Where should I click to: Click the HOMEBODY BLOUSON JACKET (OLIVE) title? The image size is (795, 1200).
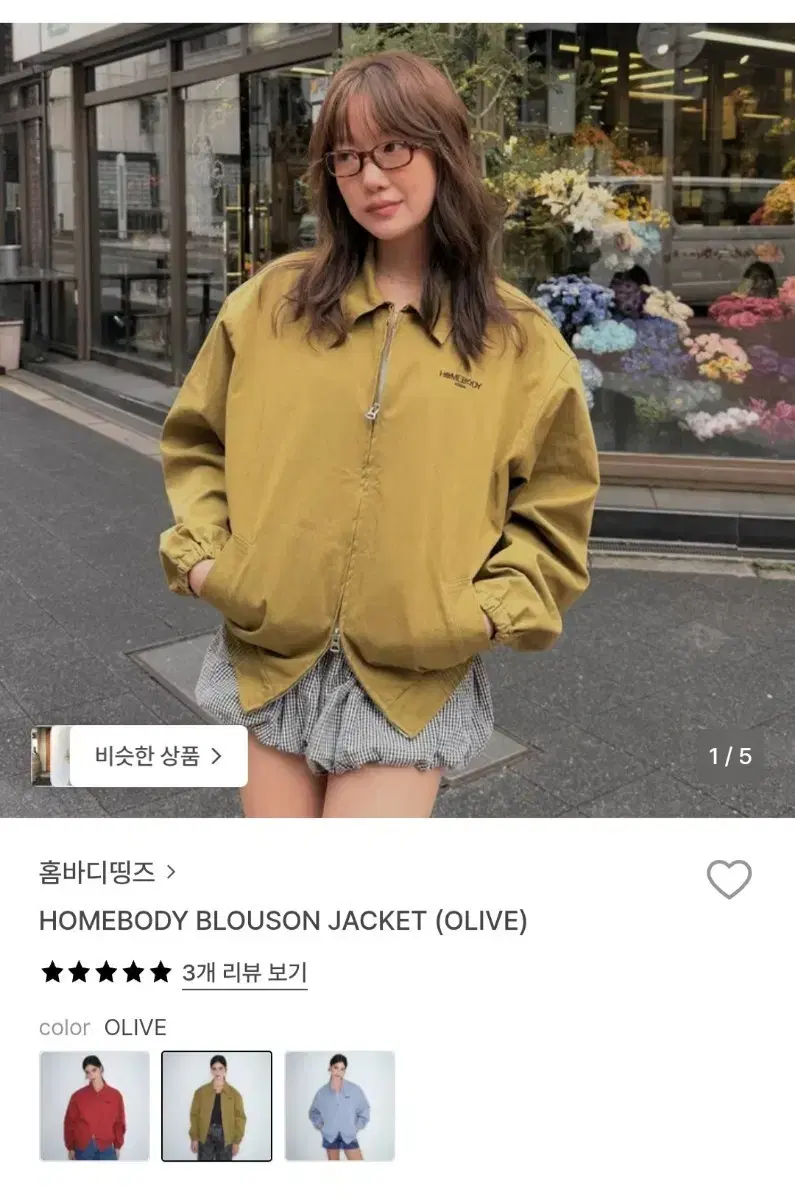(x=285, y=920)
